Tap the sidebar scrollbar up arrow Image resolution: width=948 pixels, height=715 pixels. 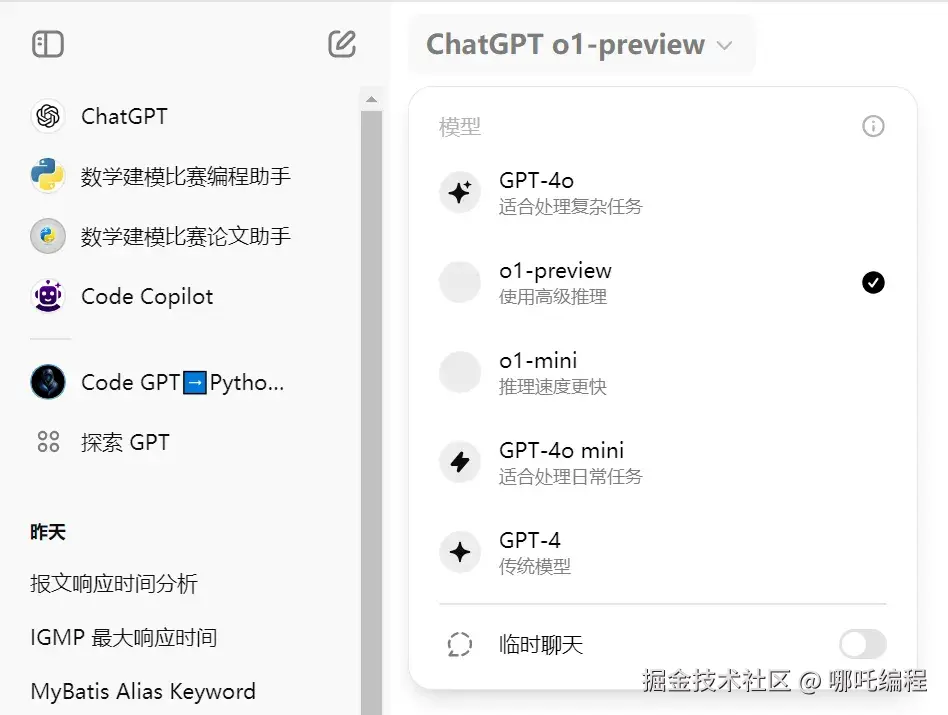(x=371, y=100)
